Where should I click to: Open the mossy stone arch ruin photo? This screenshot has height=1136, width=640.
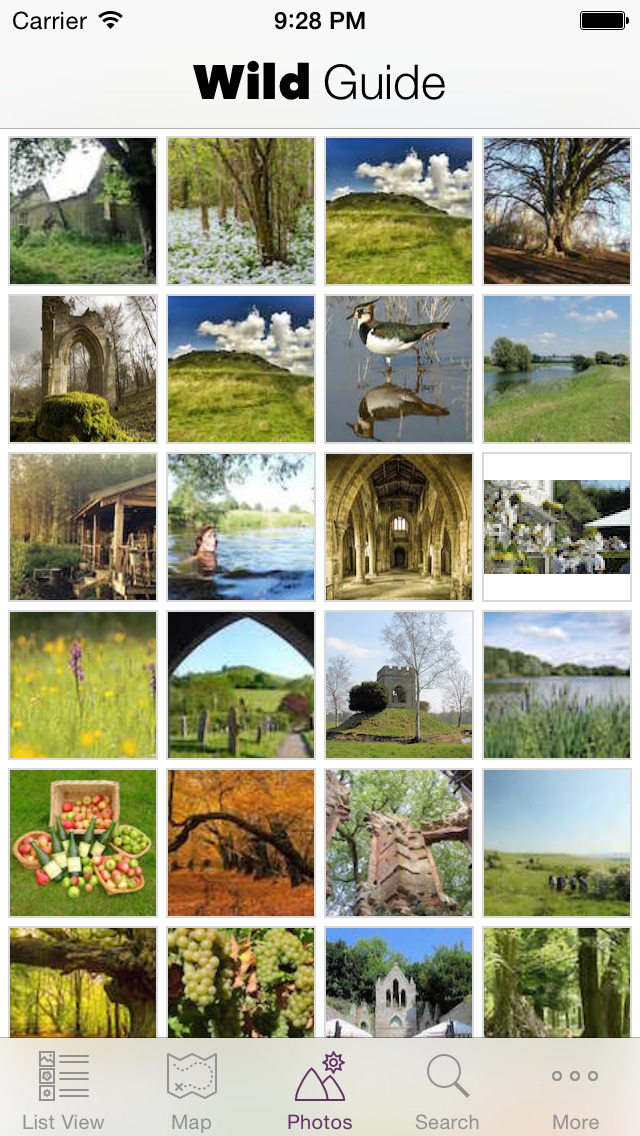coord(83,368)
